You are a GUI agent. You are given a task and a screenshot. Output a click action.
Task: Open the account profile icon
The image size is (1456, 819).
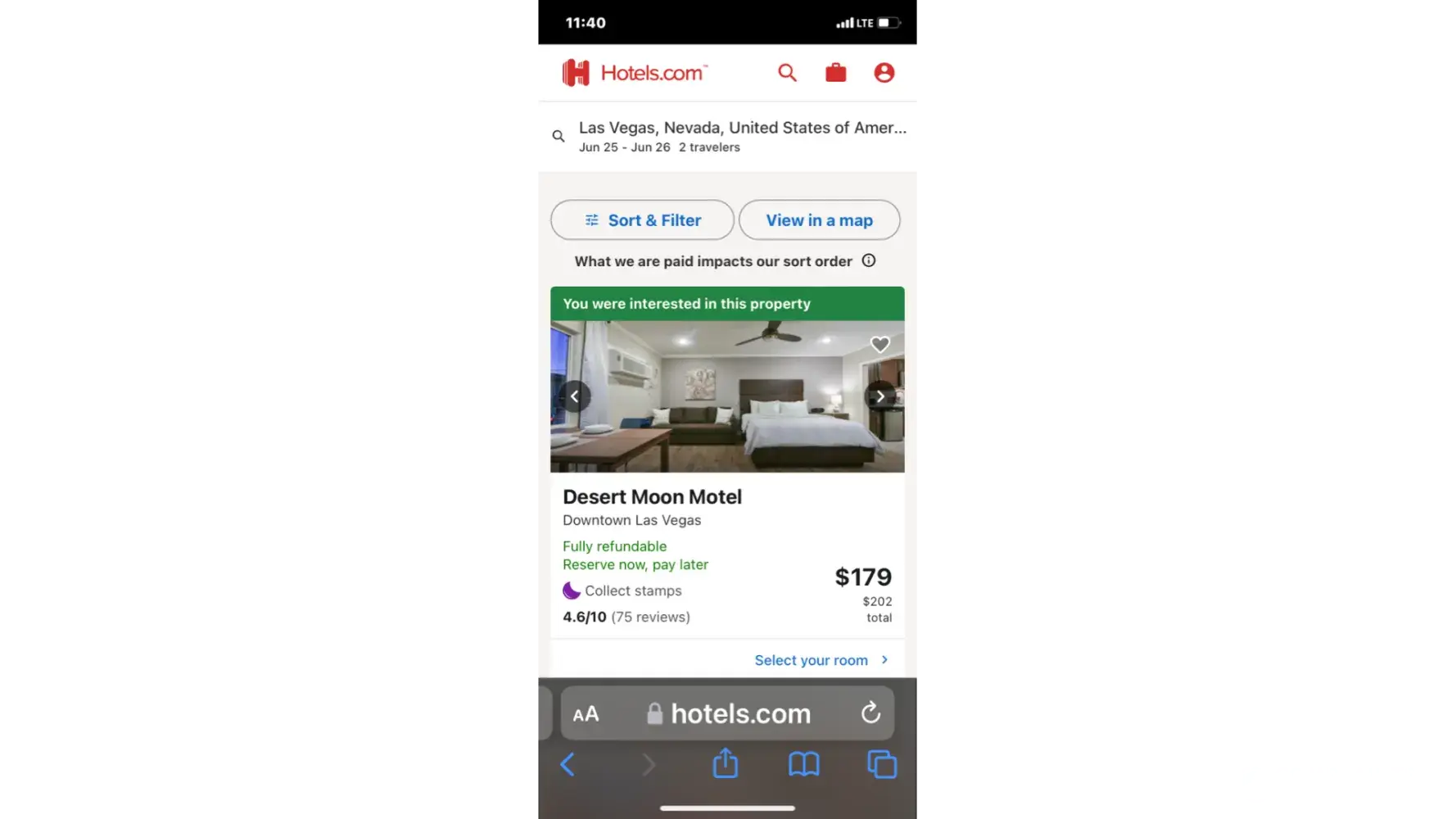point(884,73)
